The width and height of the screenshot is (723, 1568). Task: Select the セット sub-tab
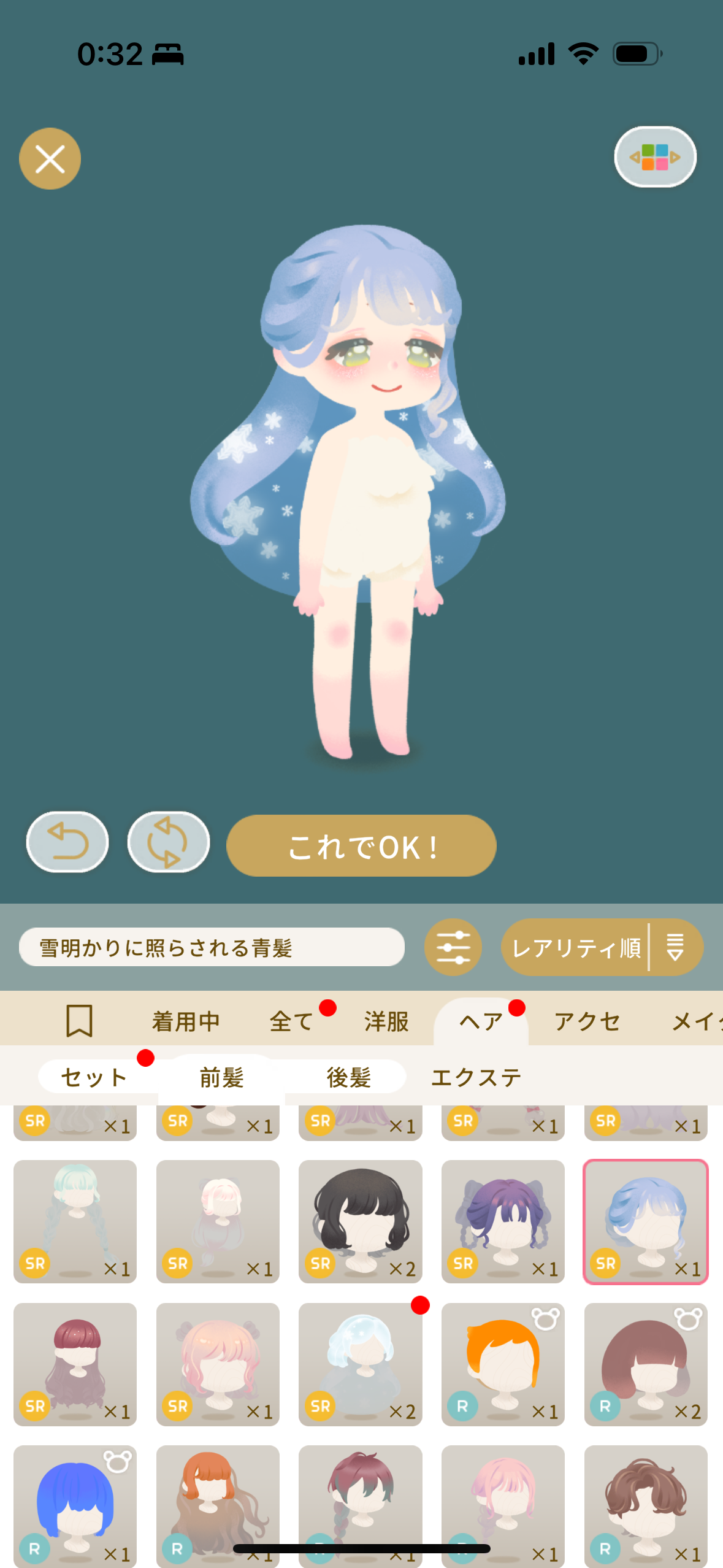(x=94, y=1077)
